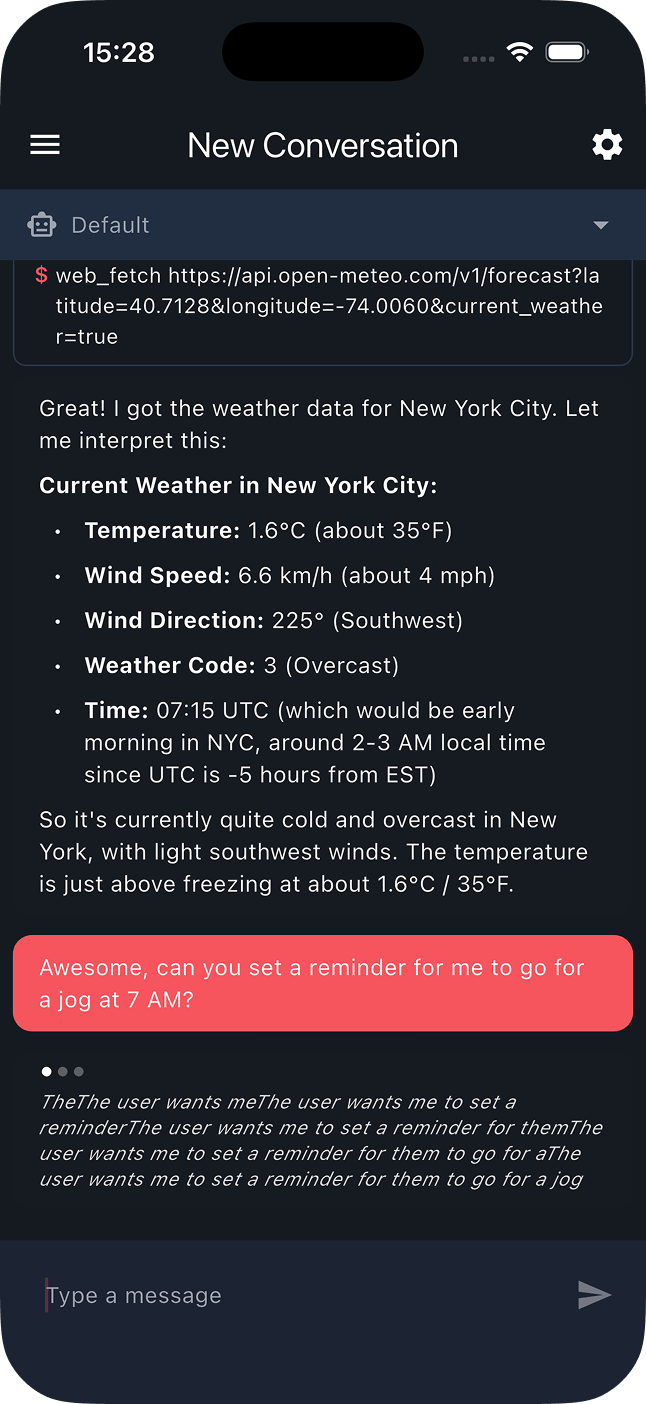Tap the send message arrow

[594, 1295]
